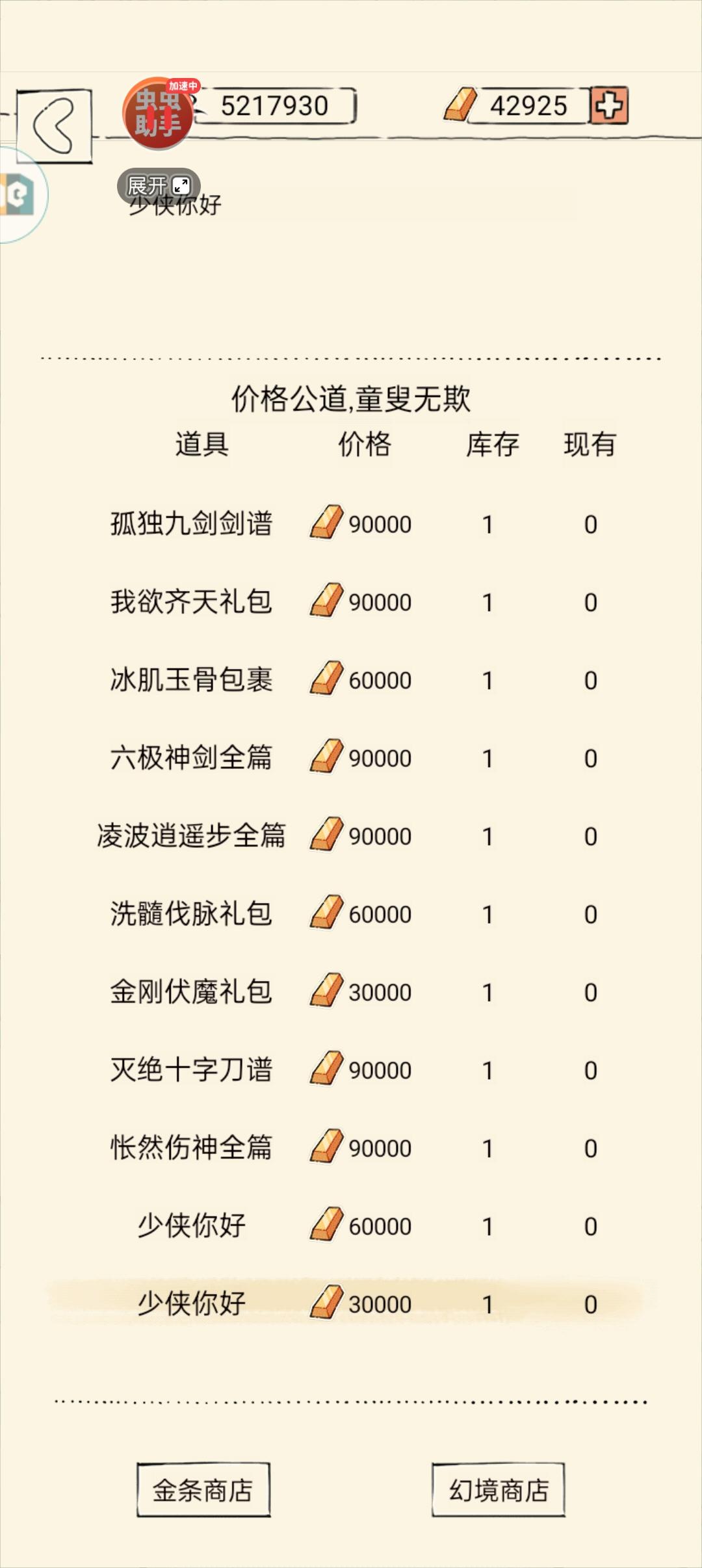Tap the back arrow button
702x1568 pixels.
pos(54,125)
